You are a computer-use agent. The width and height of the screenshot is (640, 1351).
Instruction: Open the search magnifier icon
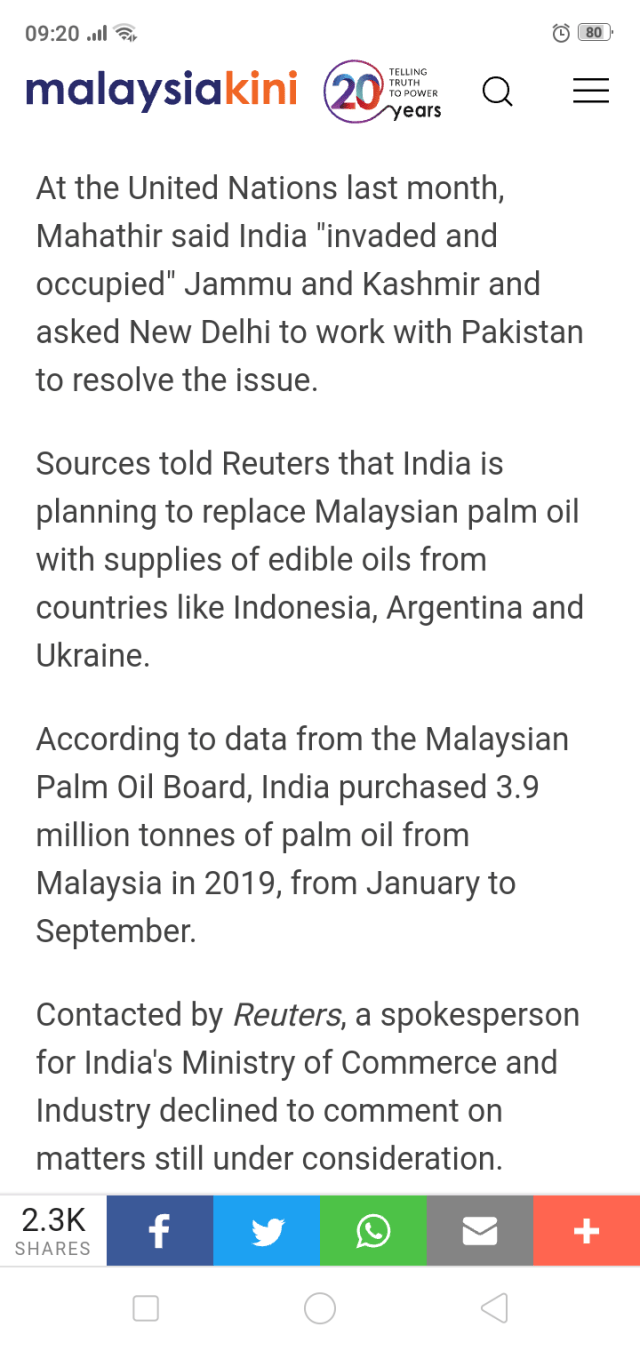497,92
